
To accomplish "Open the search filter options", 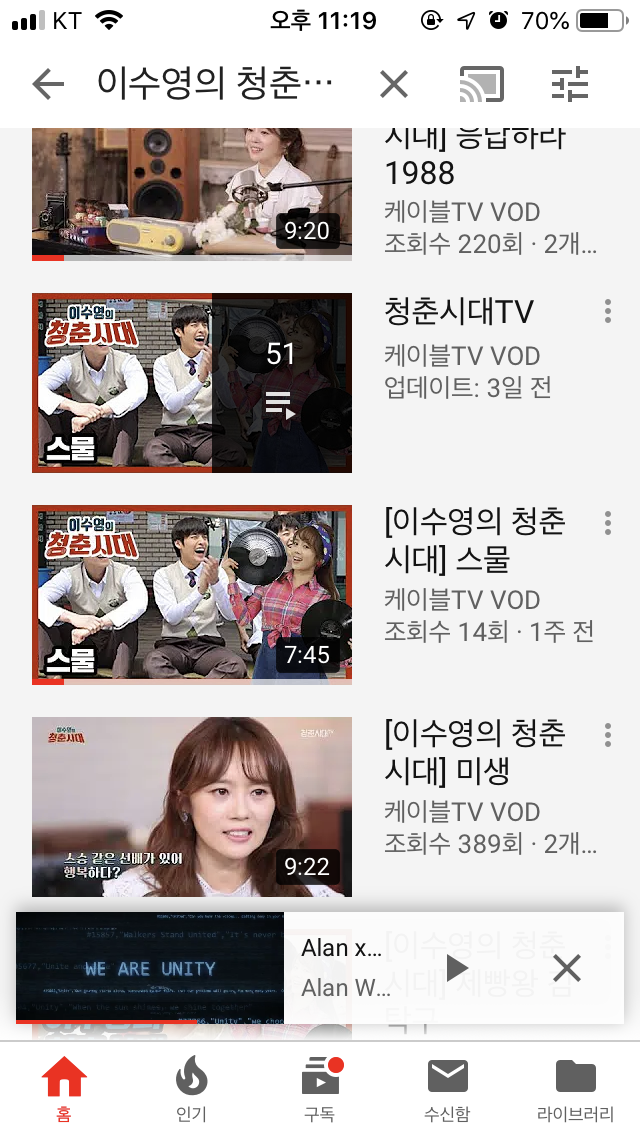I will [x=571, y=85].
